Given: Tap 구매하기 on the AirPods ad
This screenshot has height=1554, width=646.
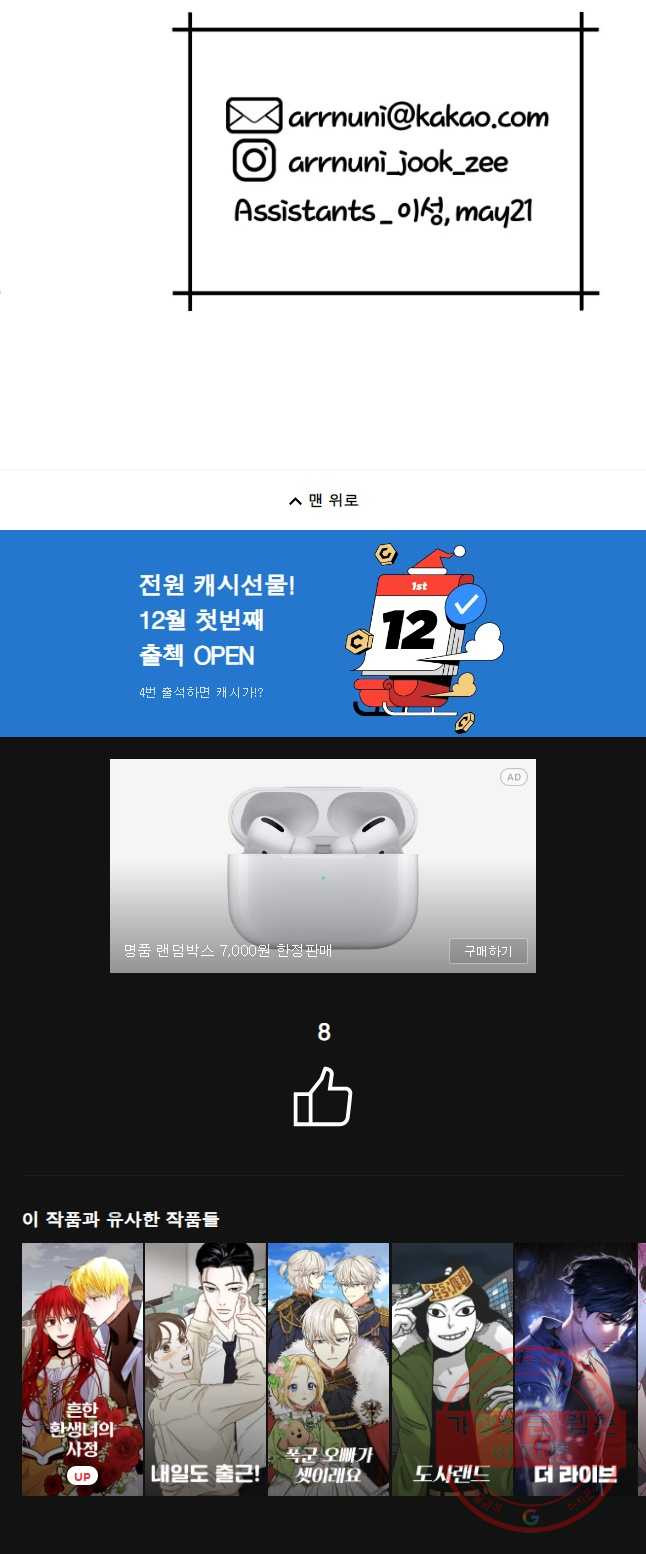Looking at the screenshot, I should (x=487, y=951).
